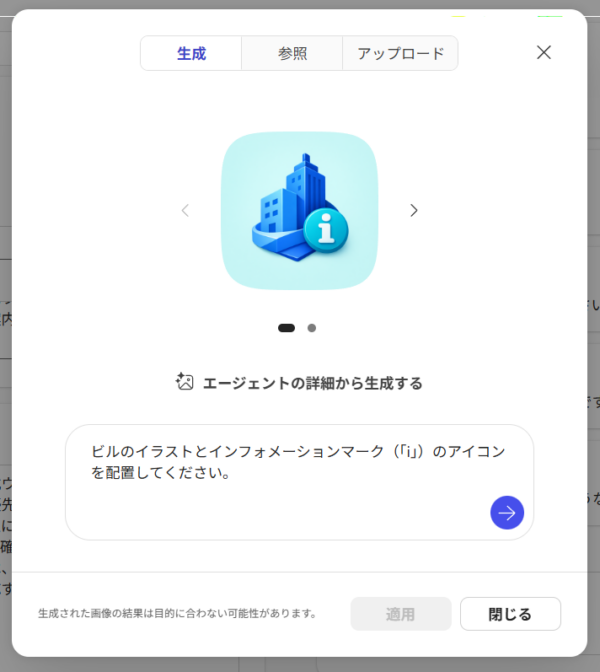This screenshot has width=600, height=672.
Task: Switch to the アップロード tab
Action: pos(400,54)
